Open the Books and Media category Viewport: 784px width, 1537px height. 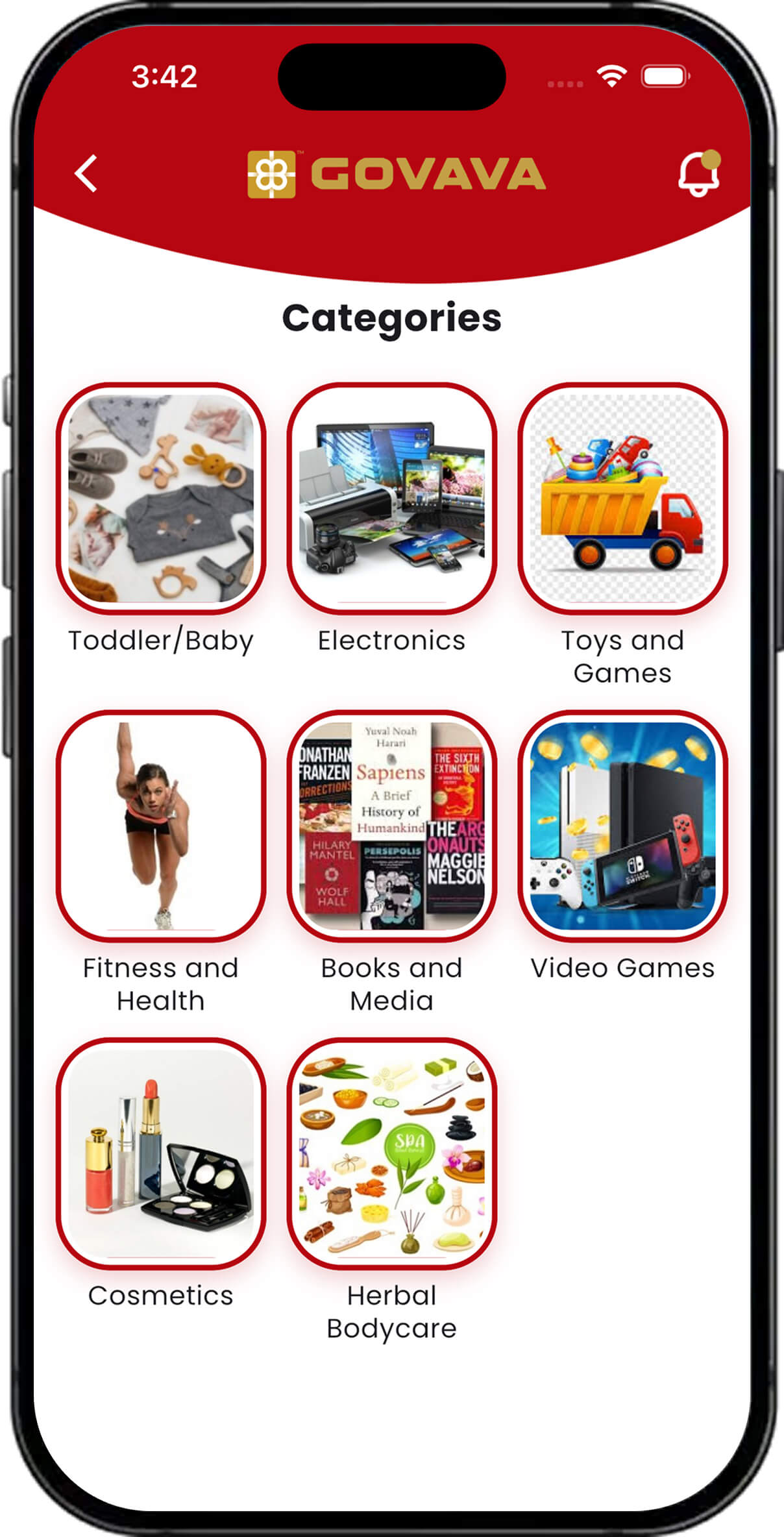(392, 826)
